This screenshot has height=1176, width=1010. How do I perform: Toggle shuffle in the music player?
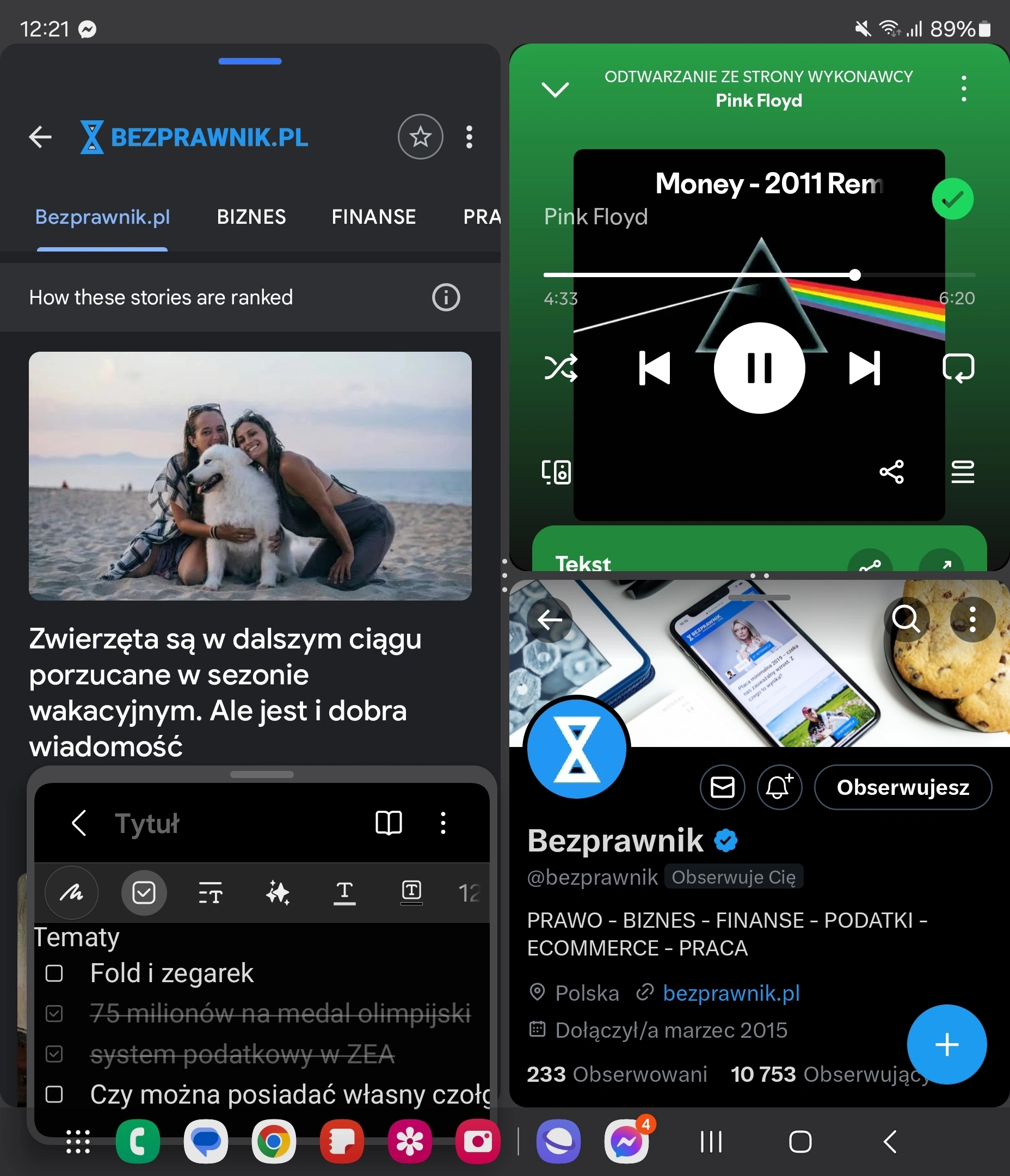561,368
